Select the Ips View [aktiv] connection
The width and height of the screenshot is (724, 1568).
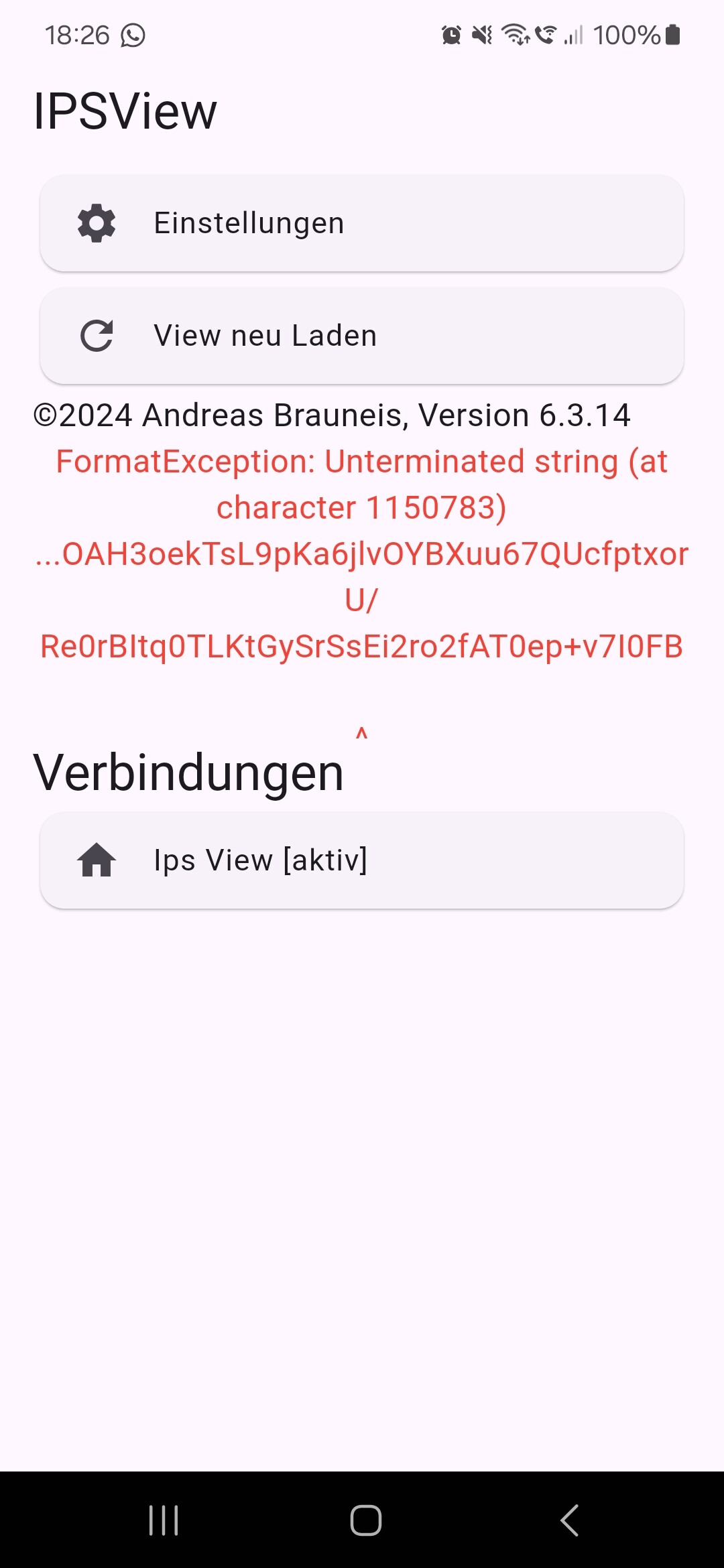click(x=362, y=860)
